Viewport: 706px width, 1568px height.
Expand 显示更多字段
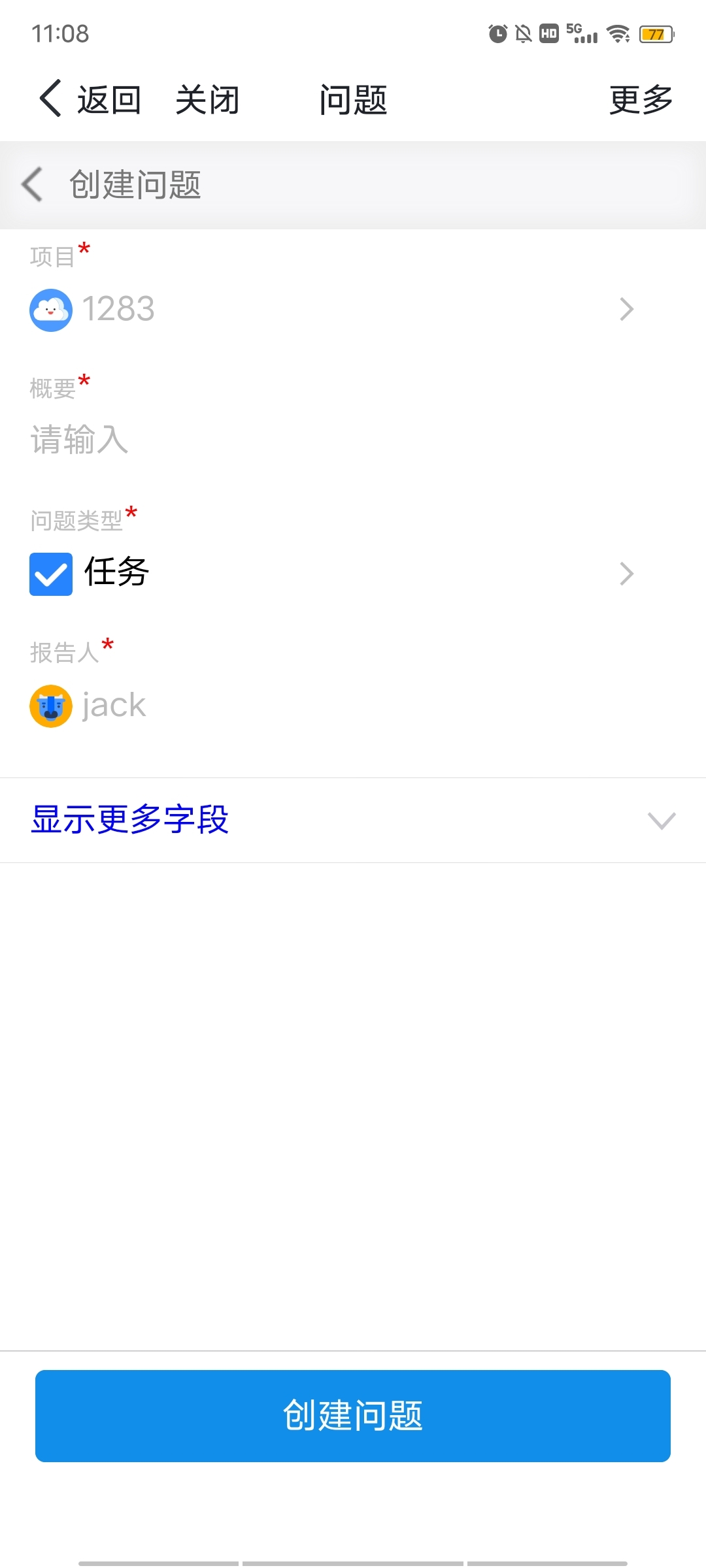pos(353,820)
